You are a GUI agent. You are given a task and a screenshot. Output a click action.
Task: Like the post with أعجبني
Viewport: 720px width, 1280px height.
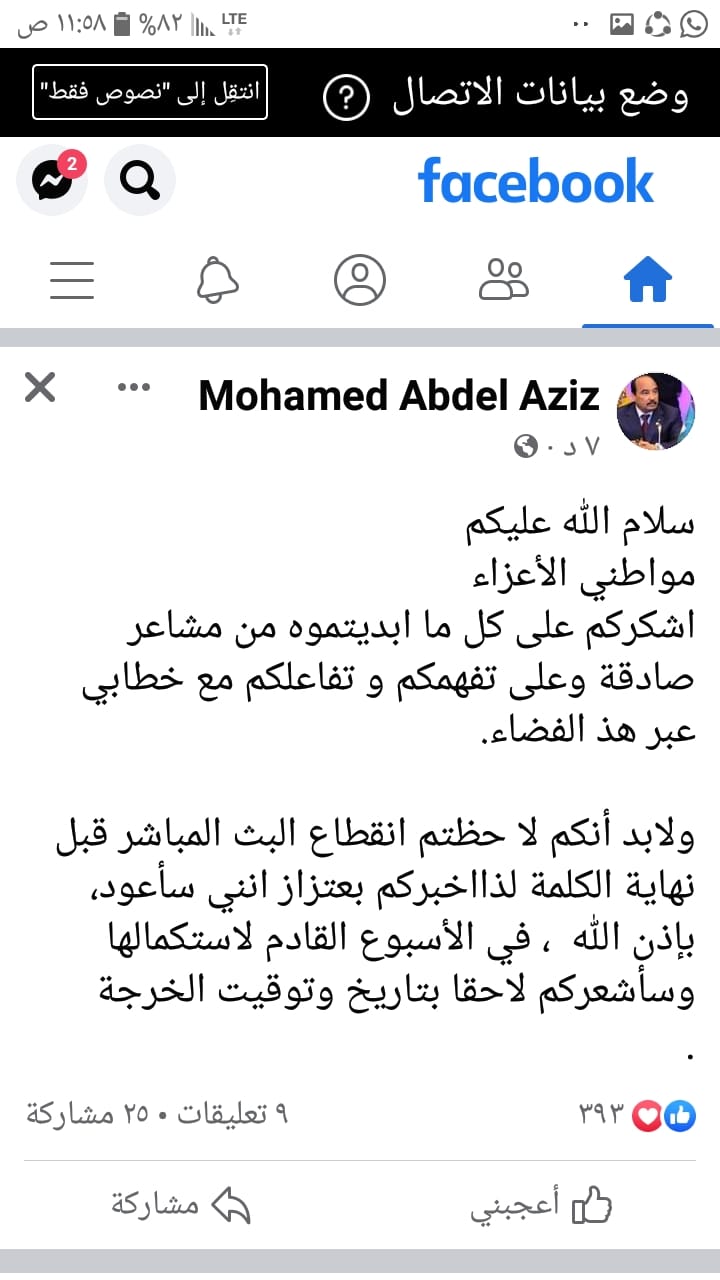(541, 1205)
